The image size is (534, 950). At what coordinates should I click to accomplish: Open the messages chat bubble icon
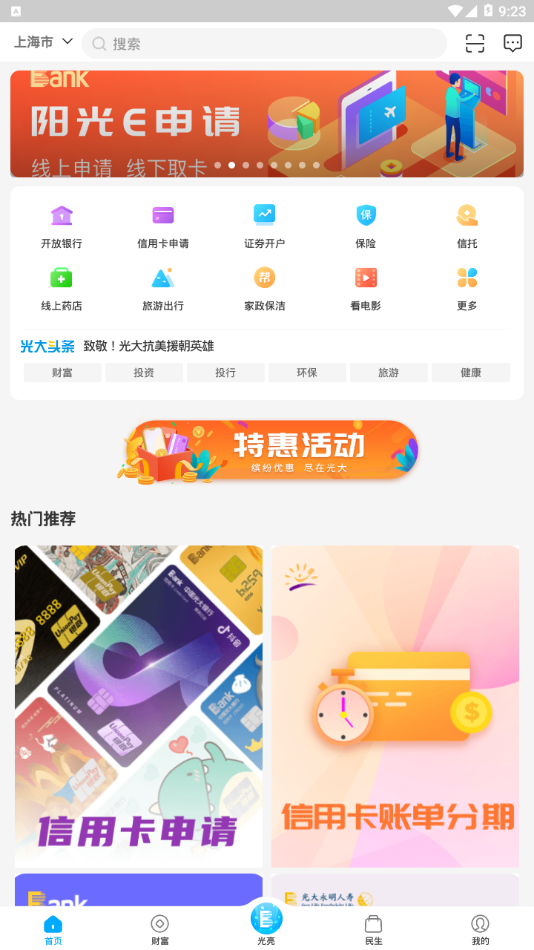pyautogui.click(x=513, y=43)
